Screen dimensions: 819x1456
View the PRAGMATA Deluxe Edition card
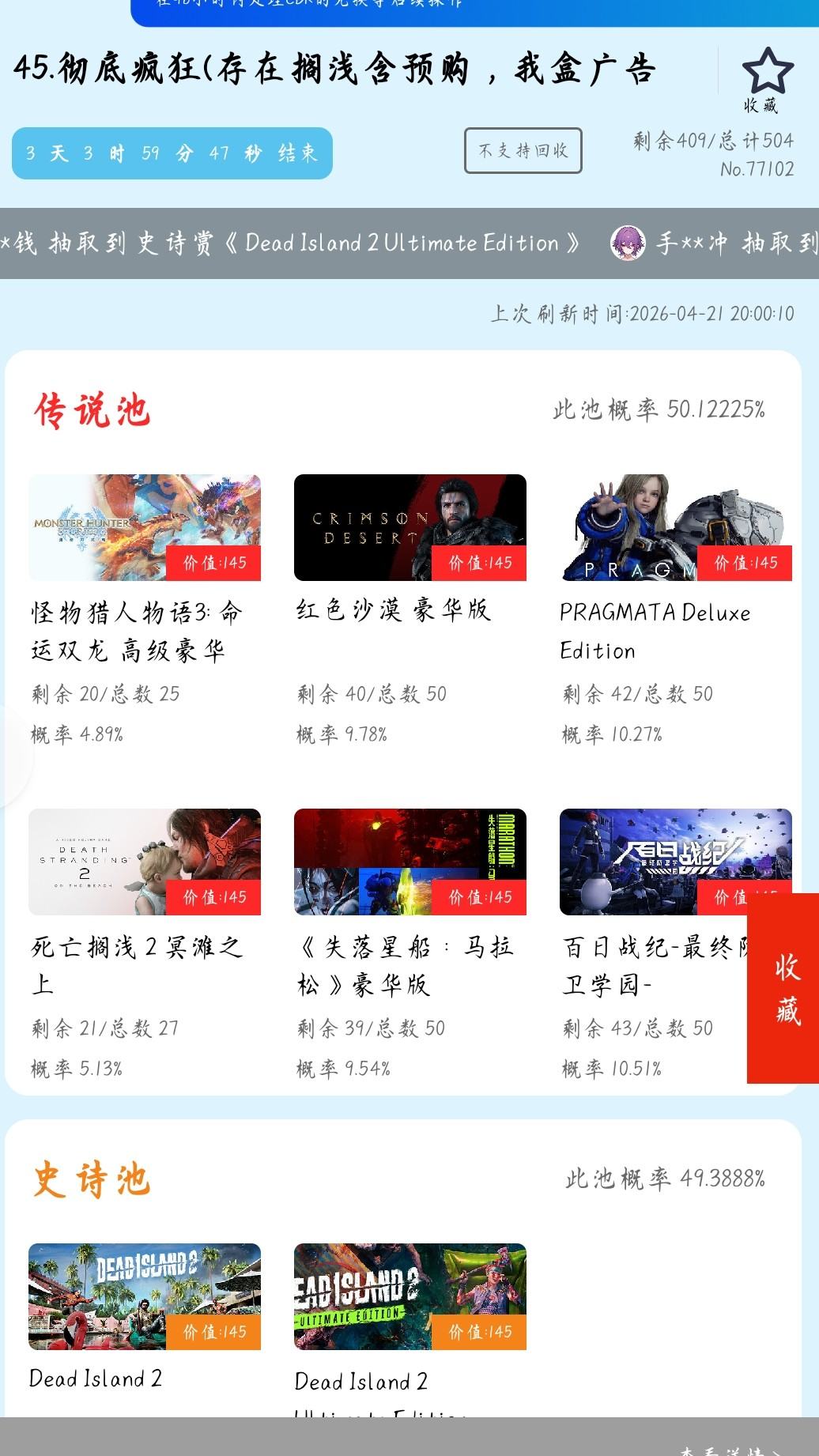(x=675, y=528)
